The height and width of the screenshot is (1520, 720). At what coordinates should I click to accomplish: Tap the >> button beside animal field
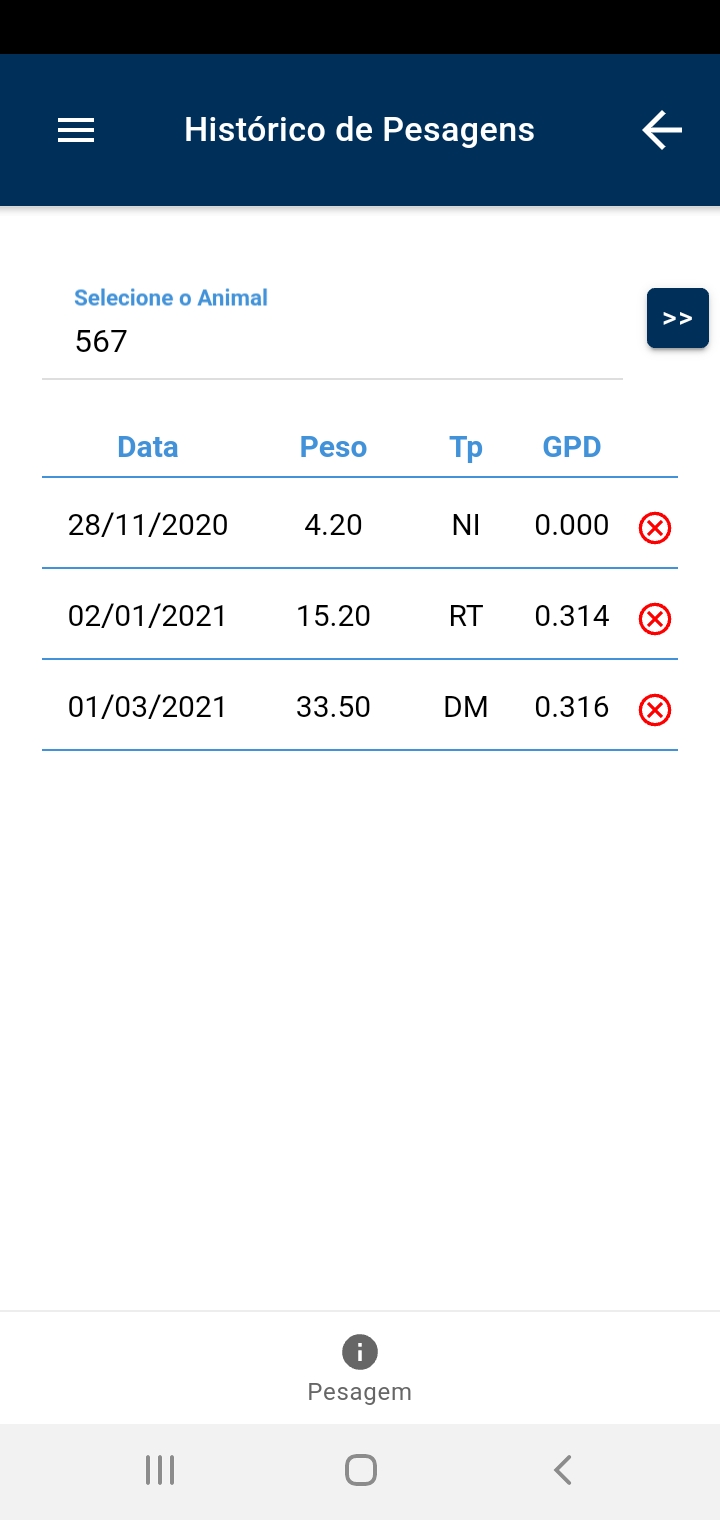pyautogui.click(x=678, y=318)
